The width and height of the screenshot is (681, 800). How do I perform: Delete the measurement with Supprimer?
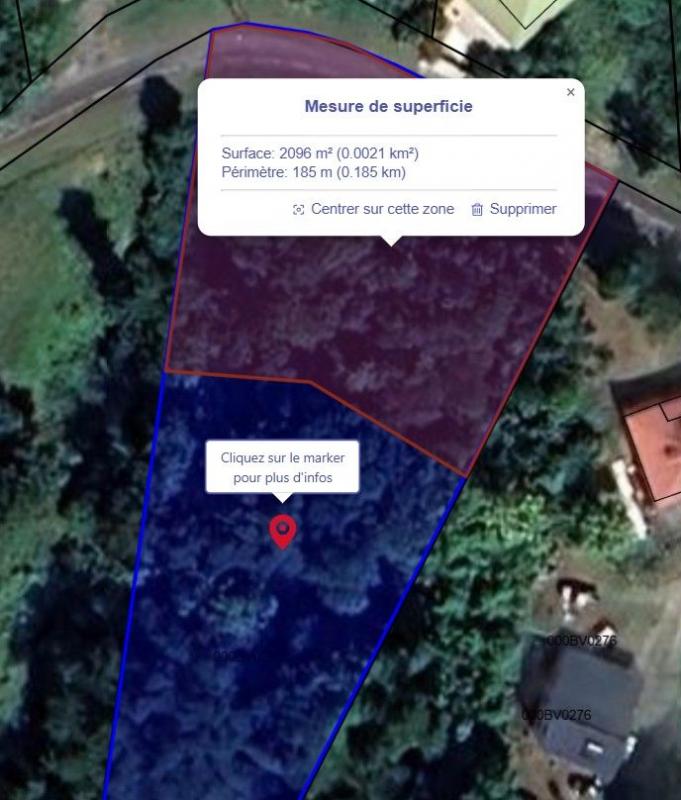513,209
